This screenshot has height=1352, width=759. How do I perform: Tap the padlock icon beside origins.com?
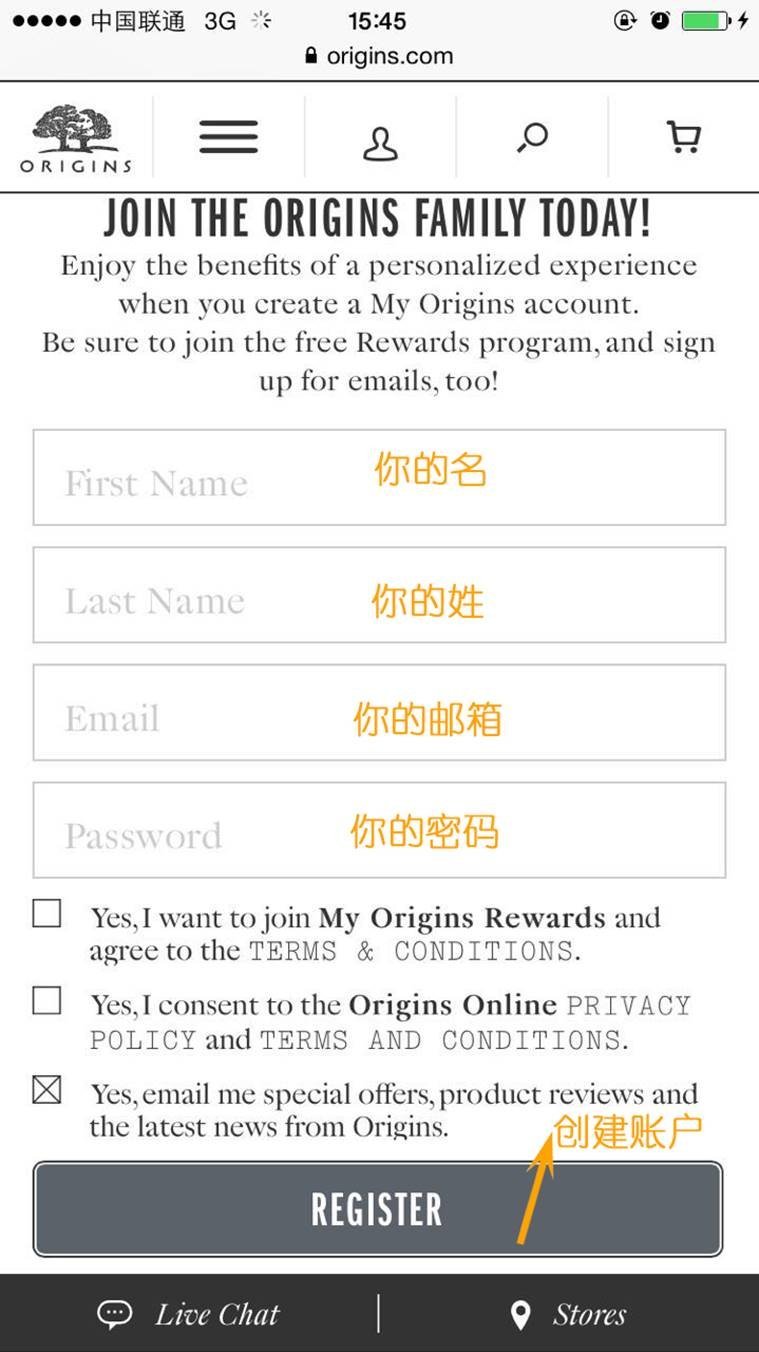point(312,55)
